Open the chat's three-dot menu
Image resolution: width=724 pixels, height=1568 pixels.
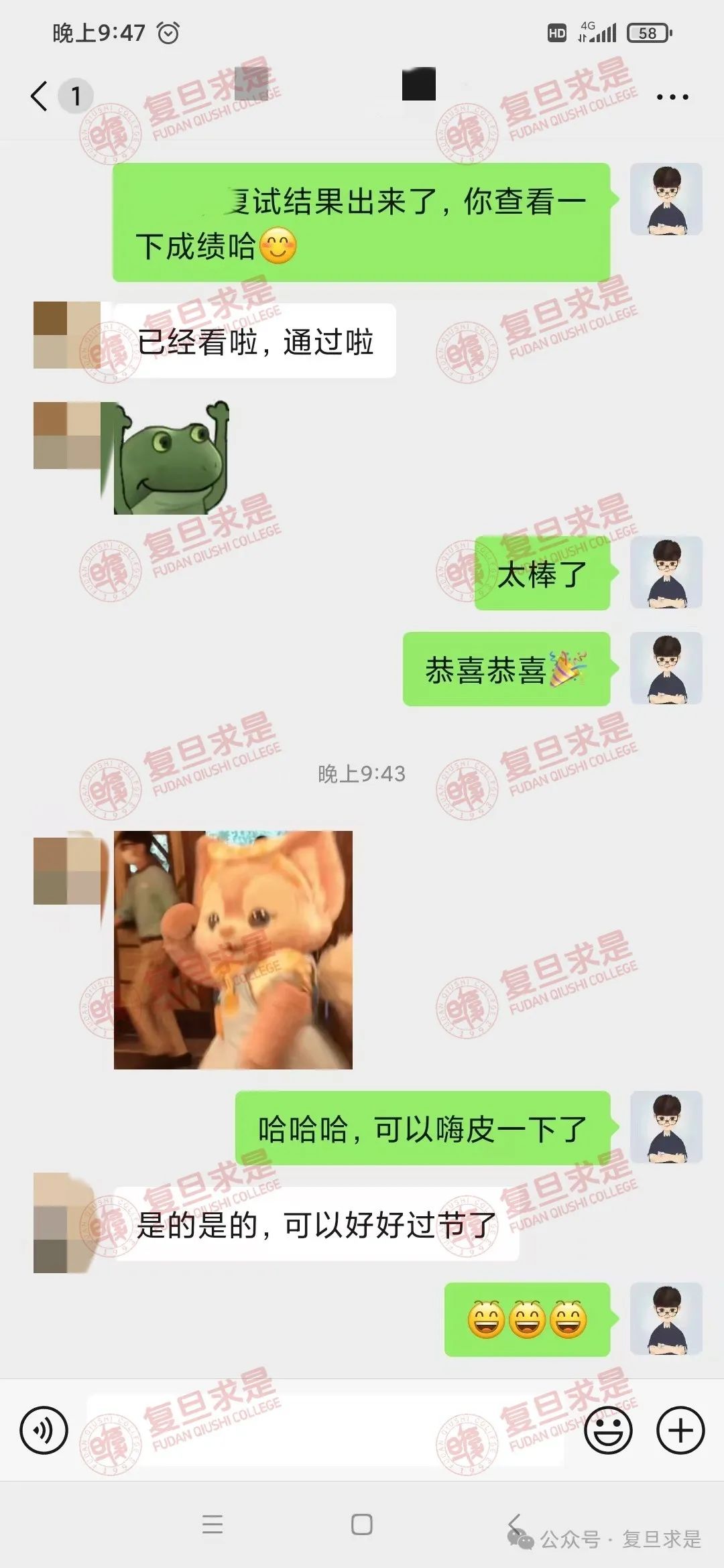(672, 97)
